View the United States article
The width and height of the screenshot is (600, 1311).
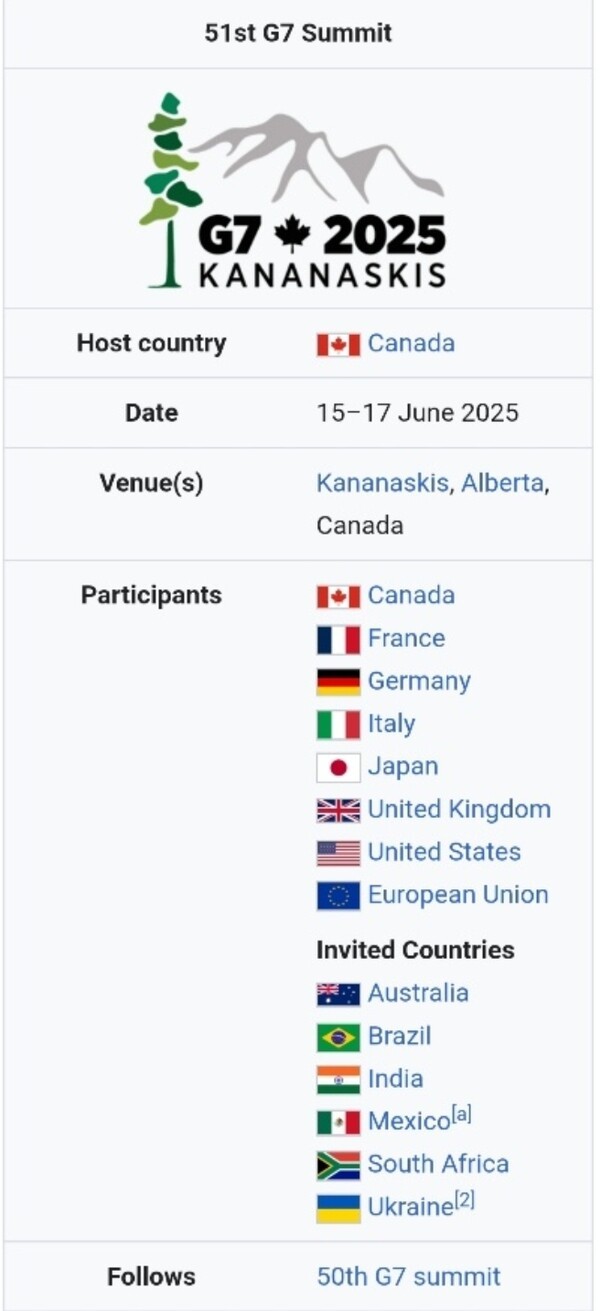[443, 852]
